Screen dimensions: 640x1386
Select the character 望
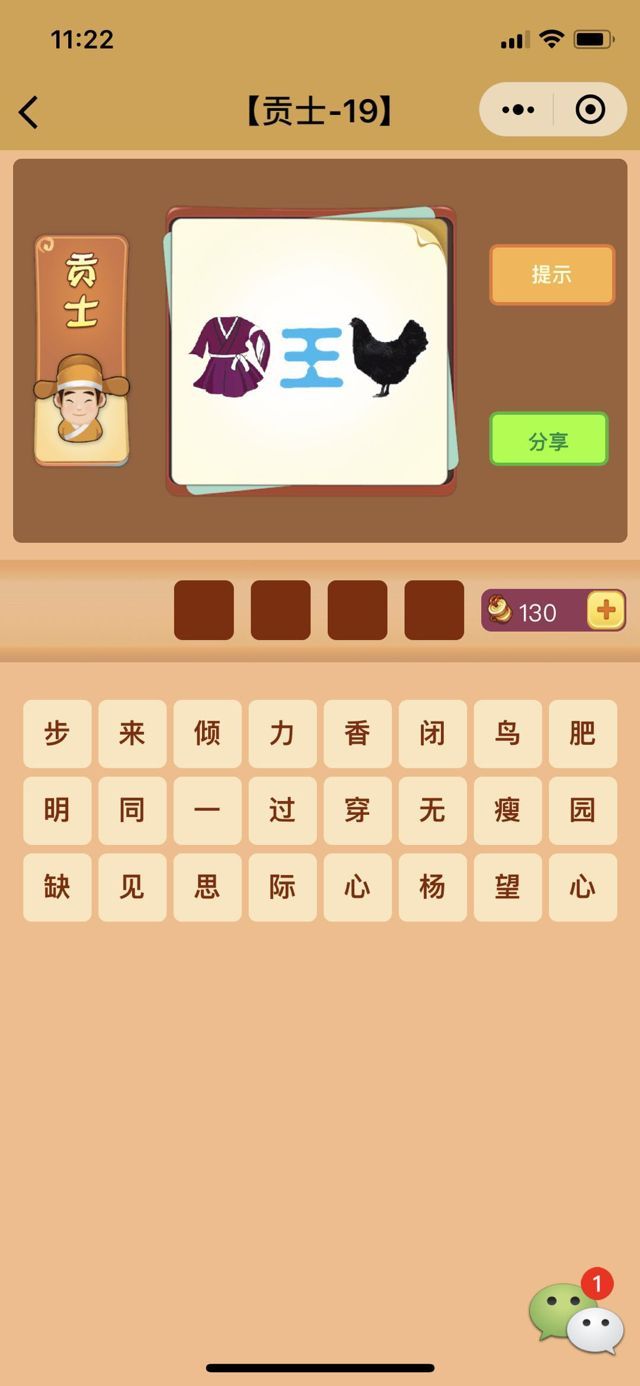point(507,887)
